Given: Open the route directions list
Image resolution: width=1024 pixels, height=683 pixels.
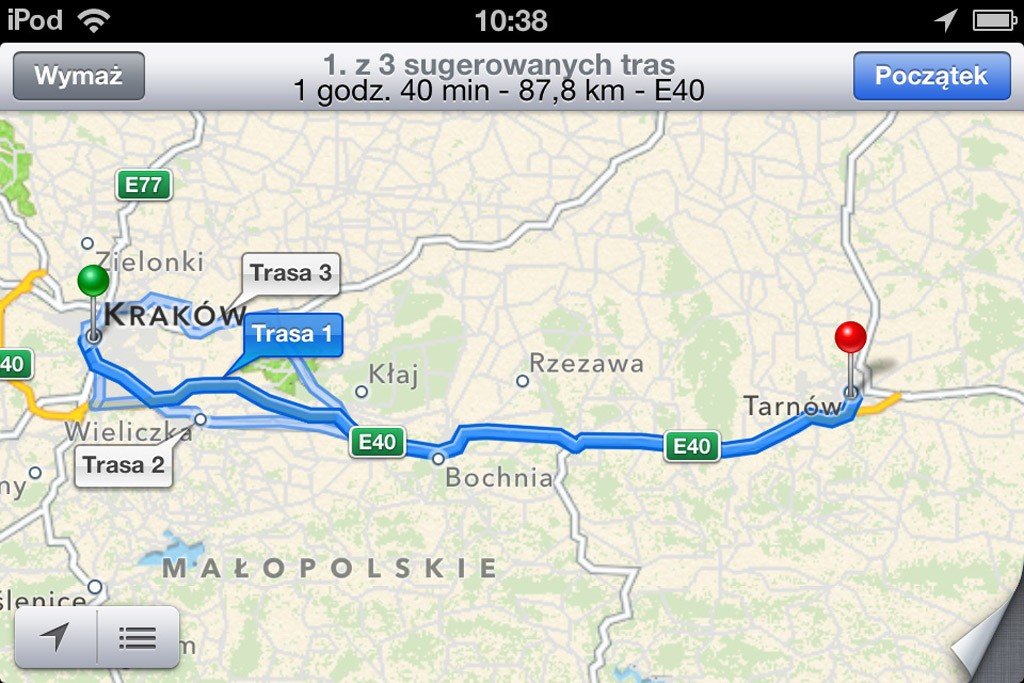Looking at the screenshot, I should 138,636.
